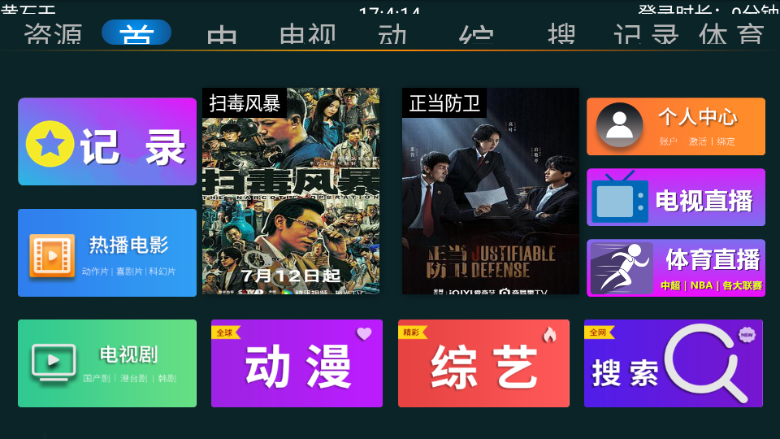
Task: Open 体育直播 sports live
Action: coord(675,267)
